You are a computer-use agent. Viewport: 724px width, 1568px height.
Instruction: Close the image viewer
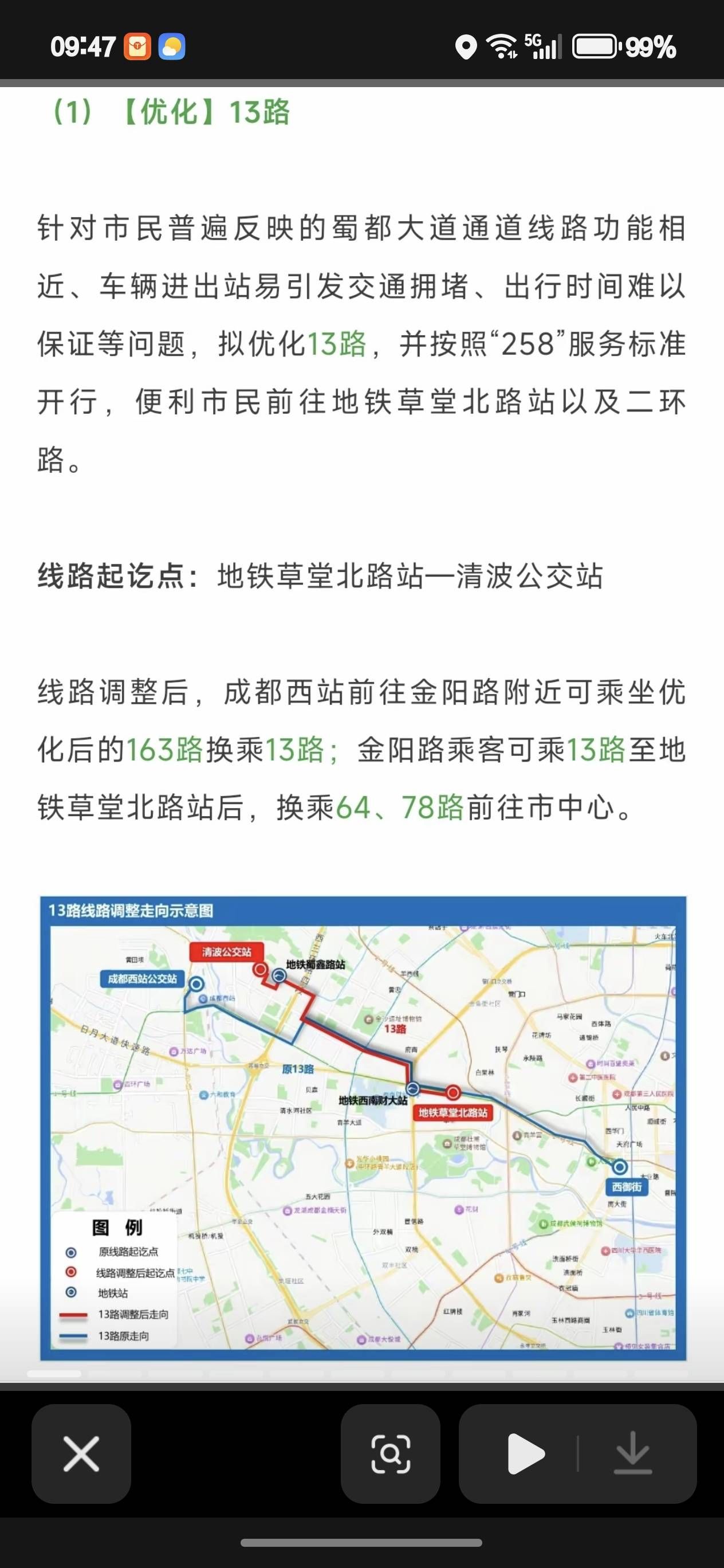[81, 1453]
